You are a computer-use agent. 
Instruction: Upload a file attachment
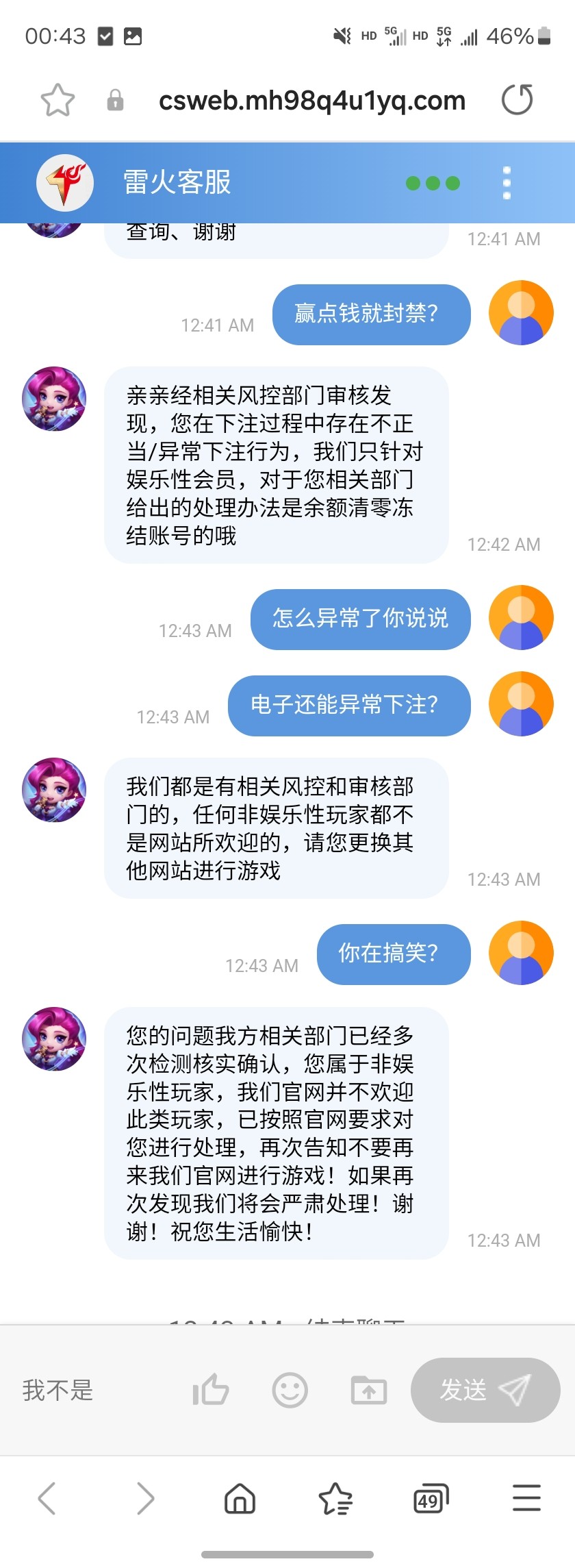[x=369, y=1390]
